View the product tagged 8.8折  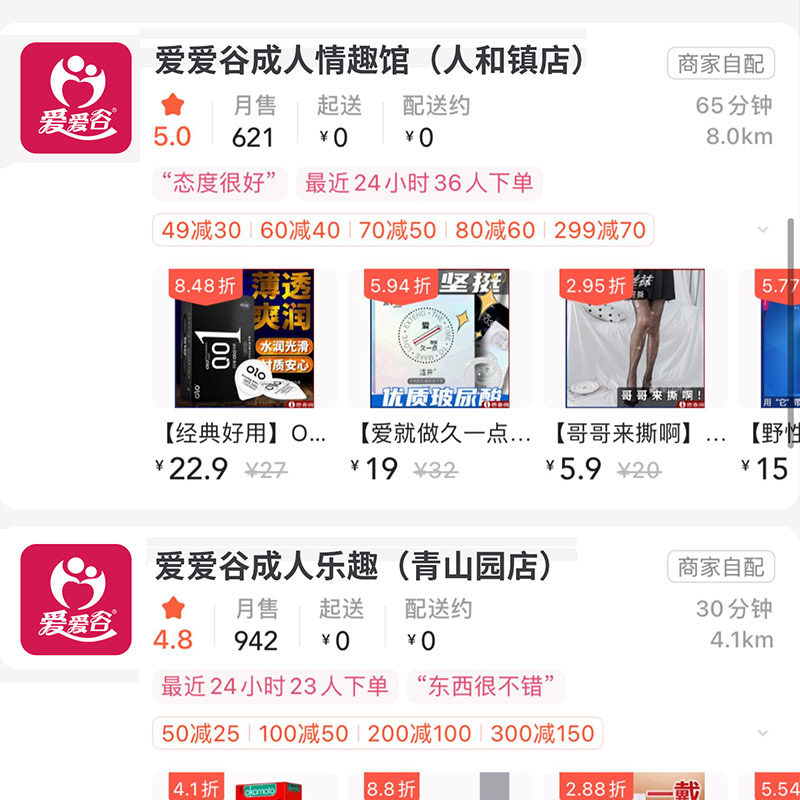[438, 787]
